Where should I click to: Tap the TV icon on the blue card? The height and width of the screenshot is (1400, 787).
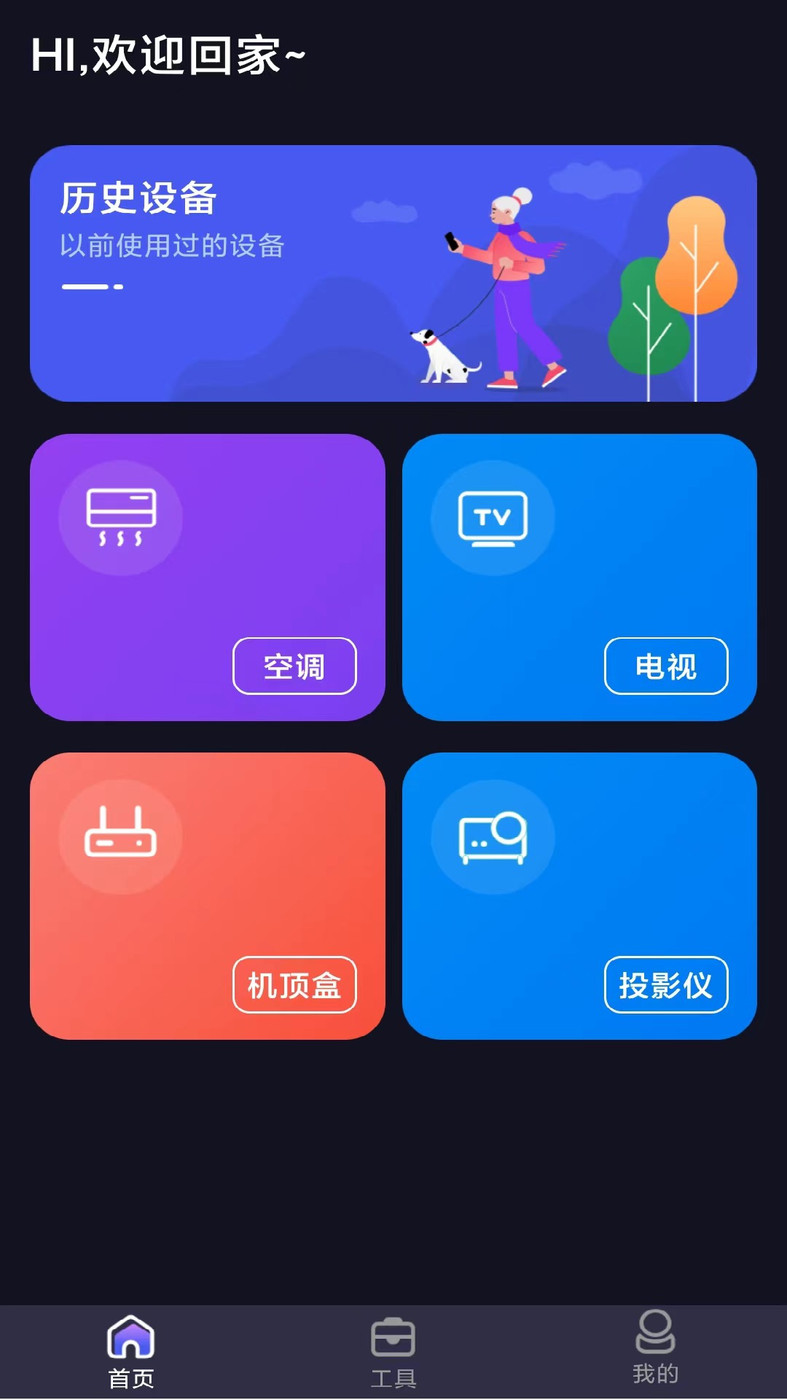pos(491,517)
